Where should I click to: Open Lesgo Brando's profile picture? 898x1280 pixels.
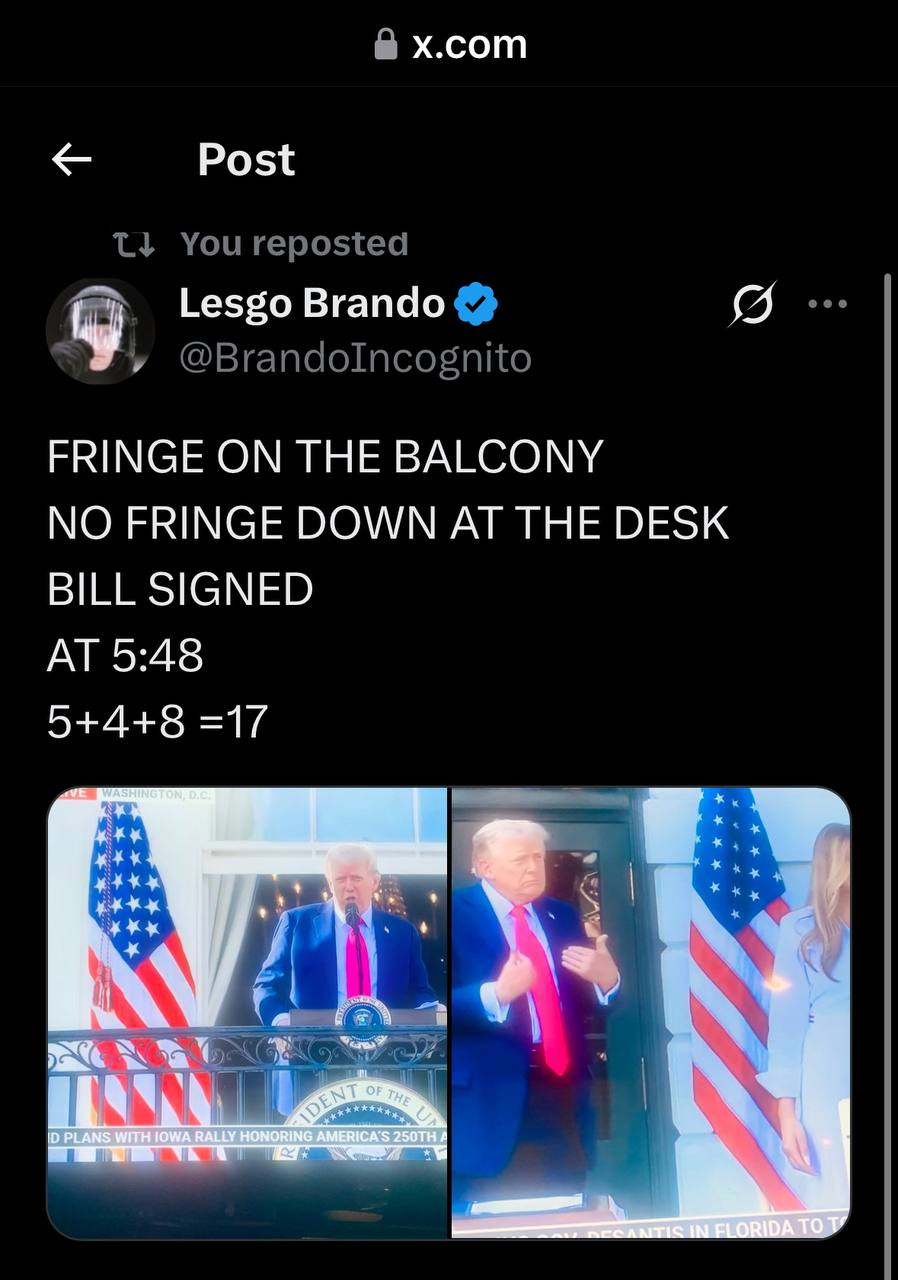[101, 331]
